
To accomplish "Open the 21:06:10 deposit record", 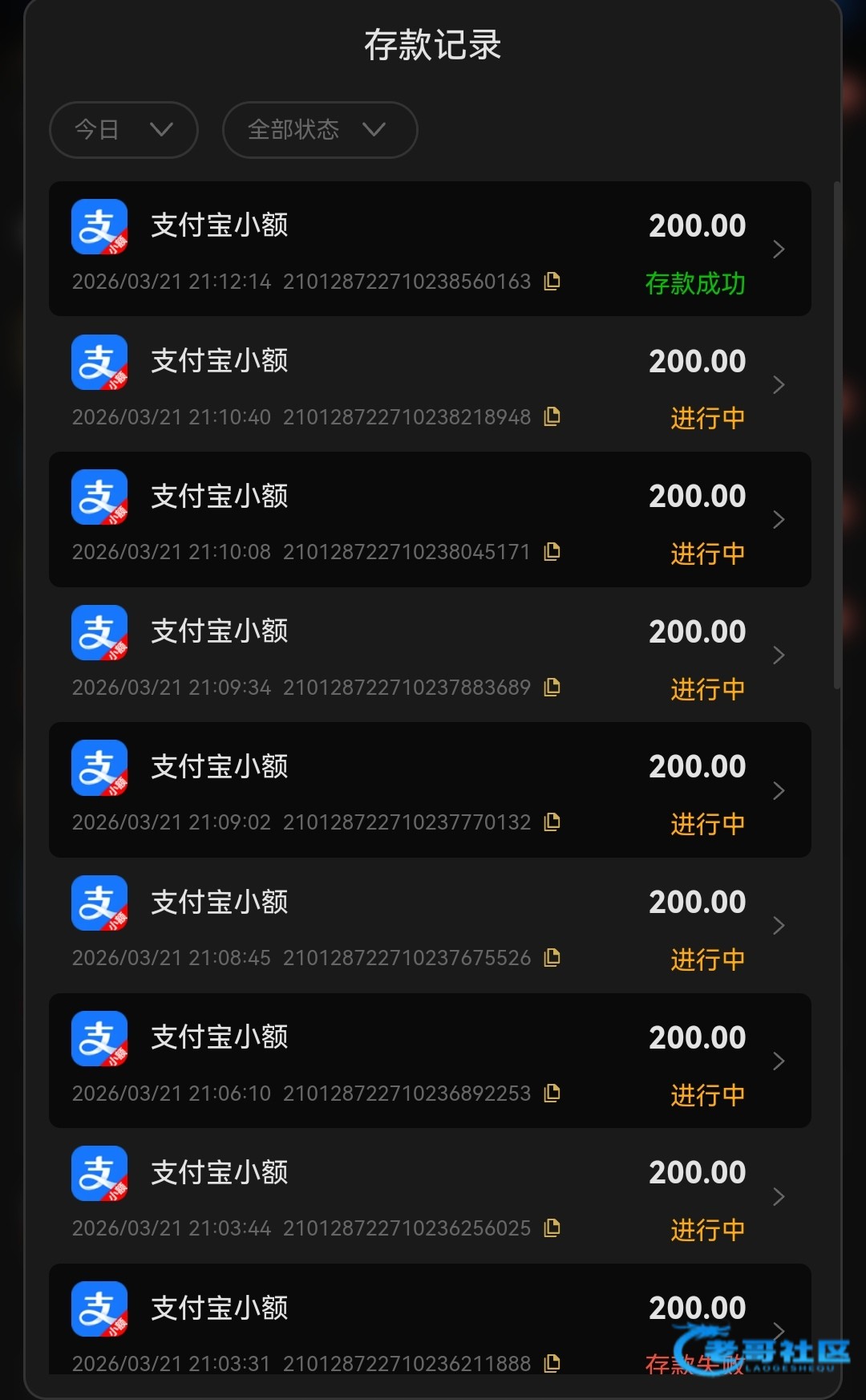I will (x=430, y=1061).
